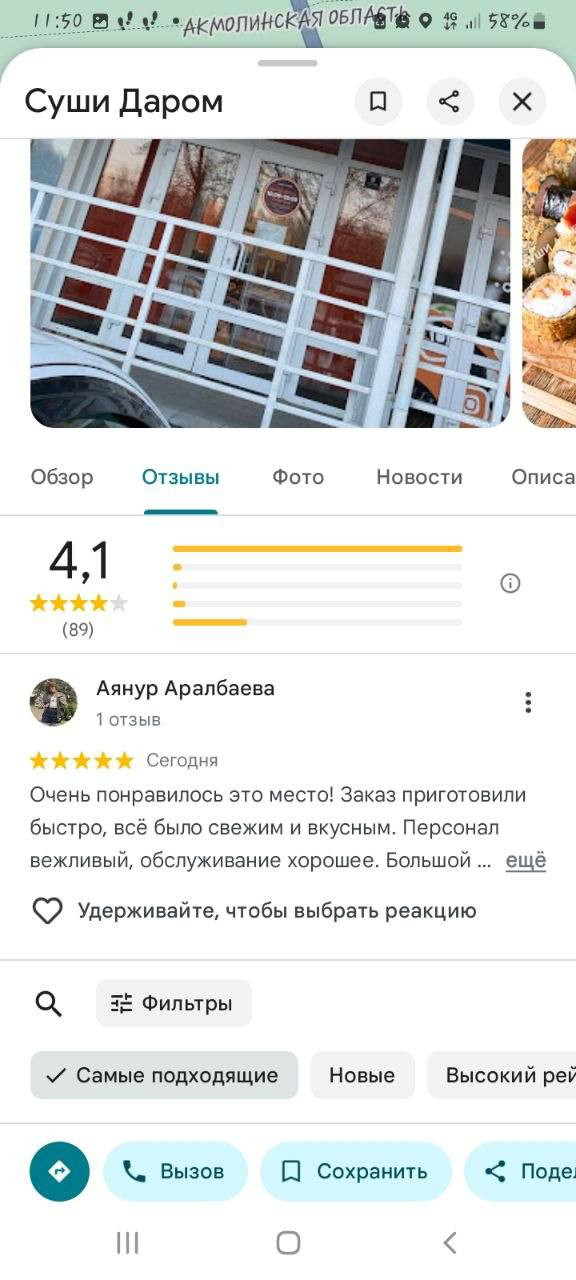Expand the review with ещё
Image resolution: width=576 pixels, height=1280 pixels.
pos(526,861)
